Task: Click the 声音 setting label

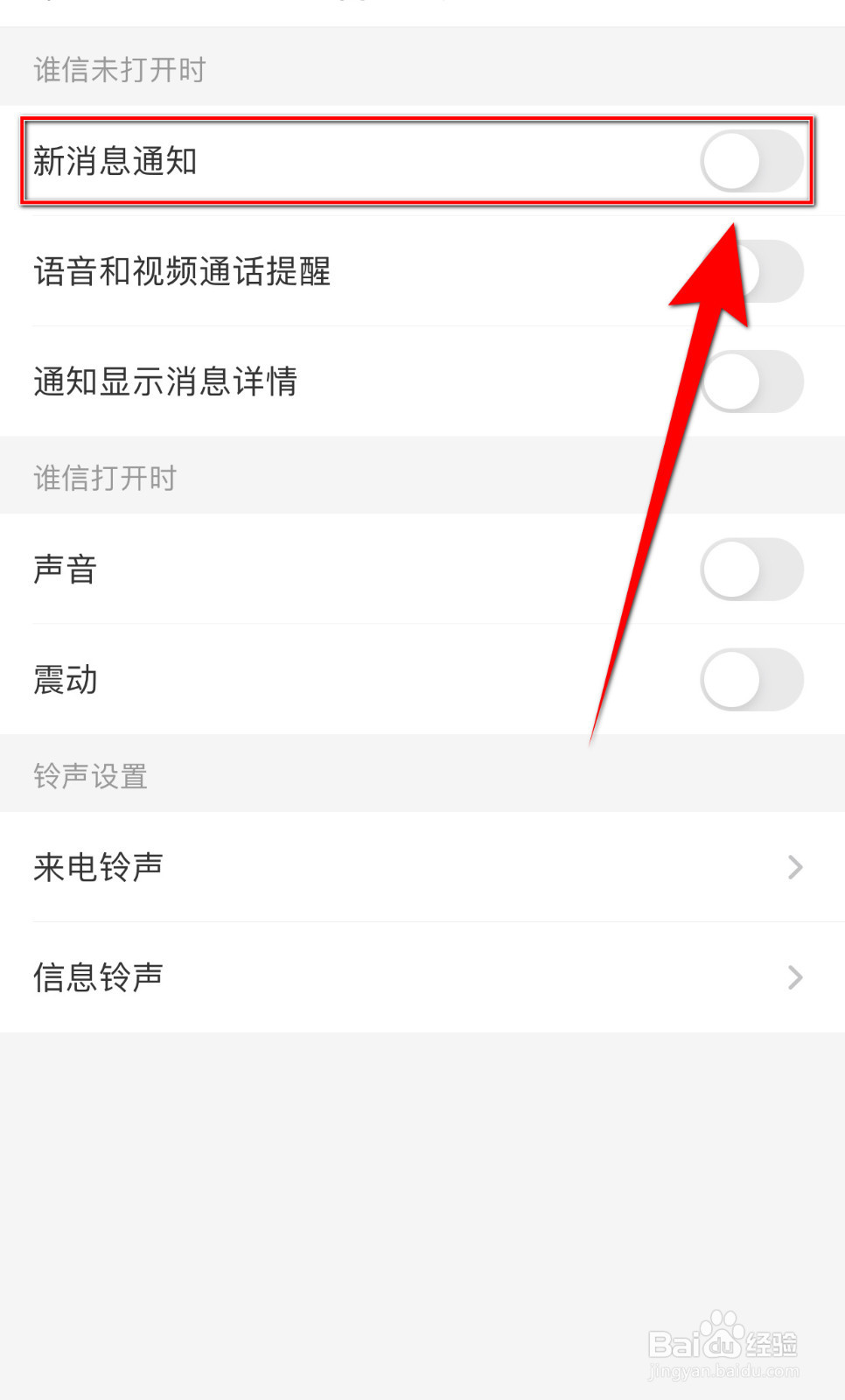Action: tap(64, 569)
